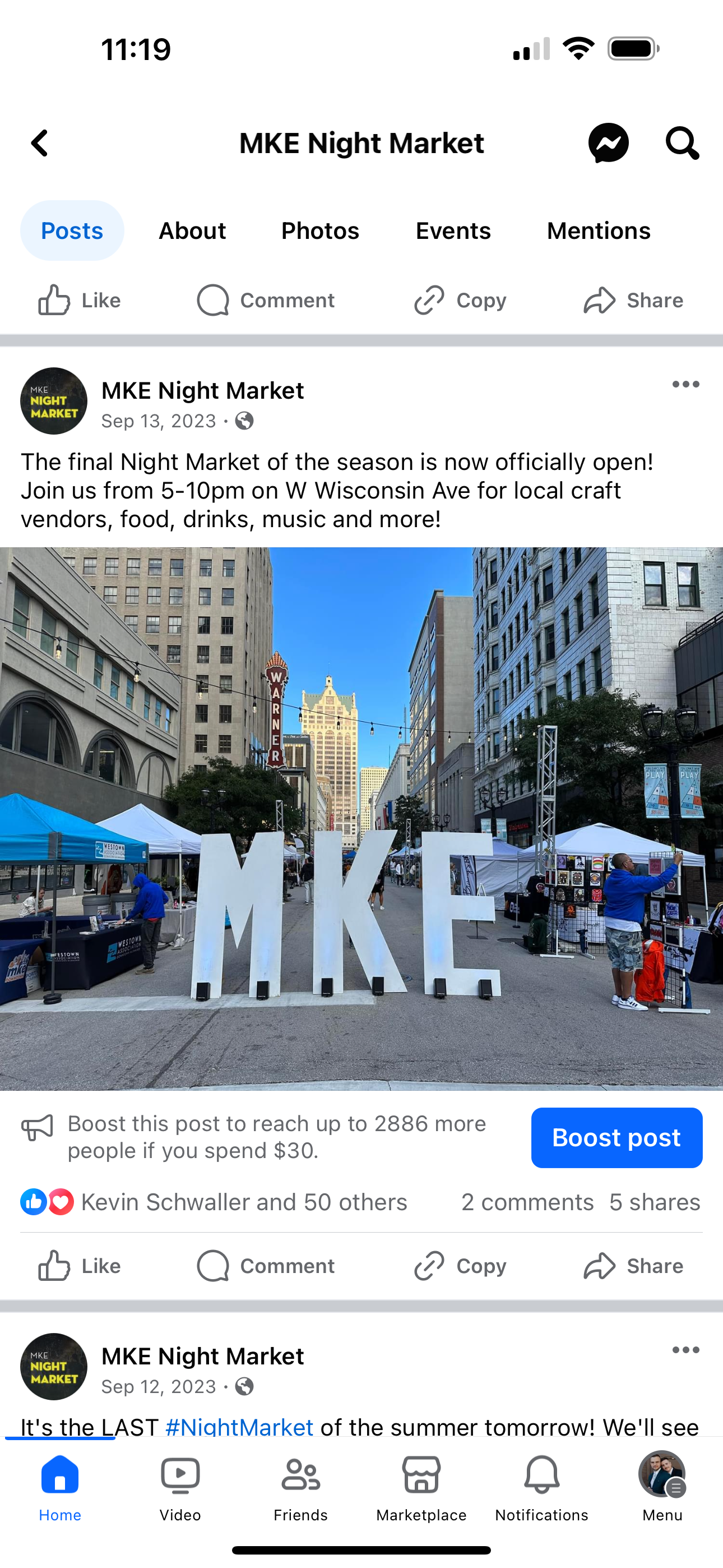Select the Mentions tab

coord(598,230)
